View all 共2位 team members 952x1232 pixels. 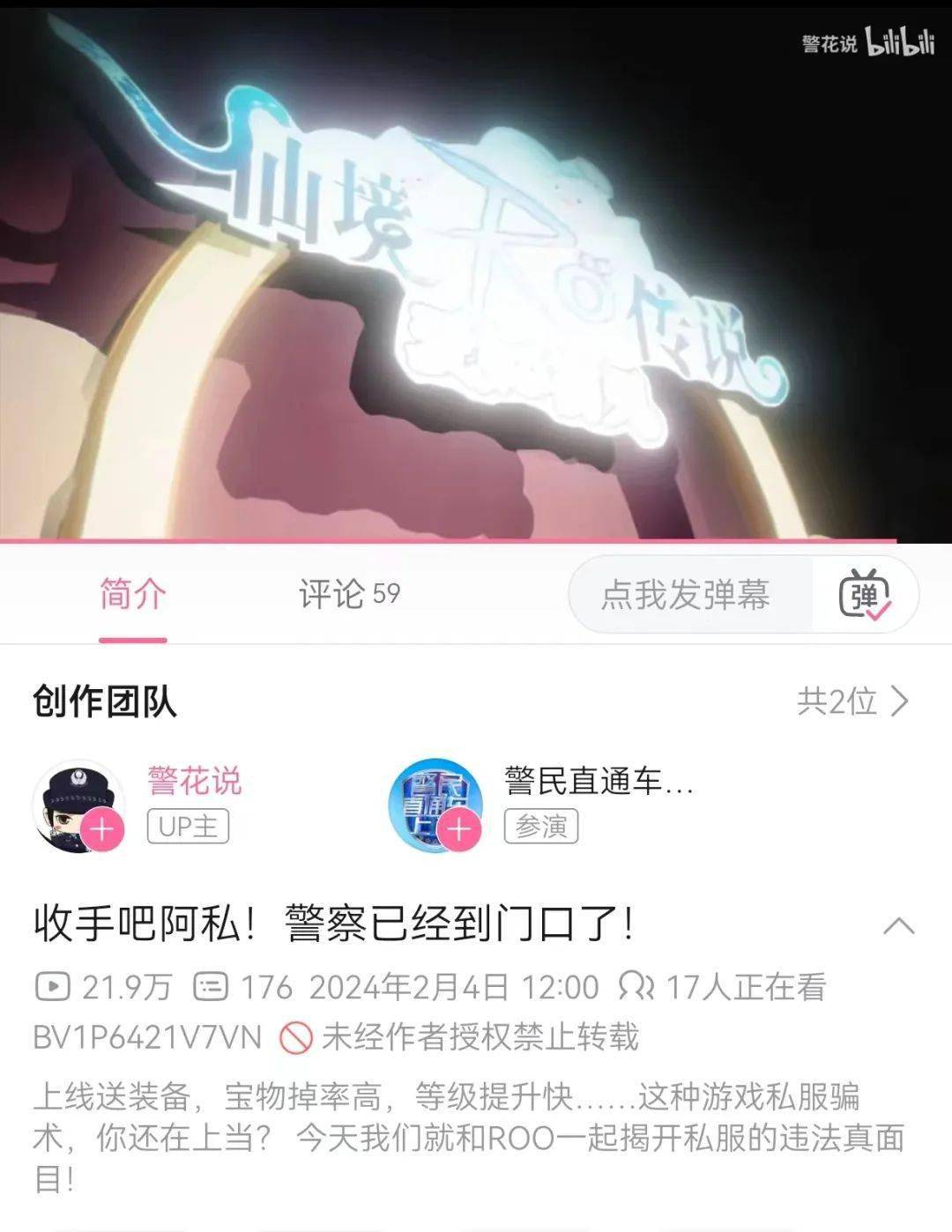(852, 701)
